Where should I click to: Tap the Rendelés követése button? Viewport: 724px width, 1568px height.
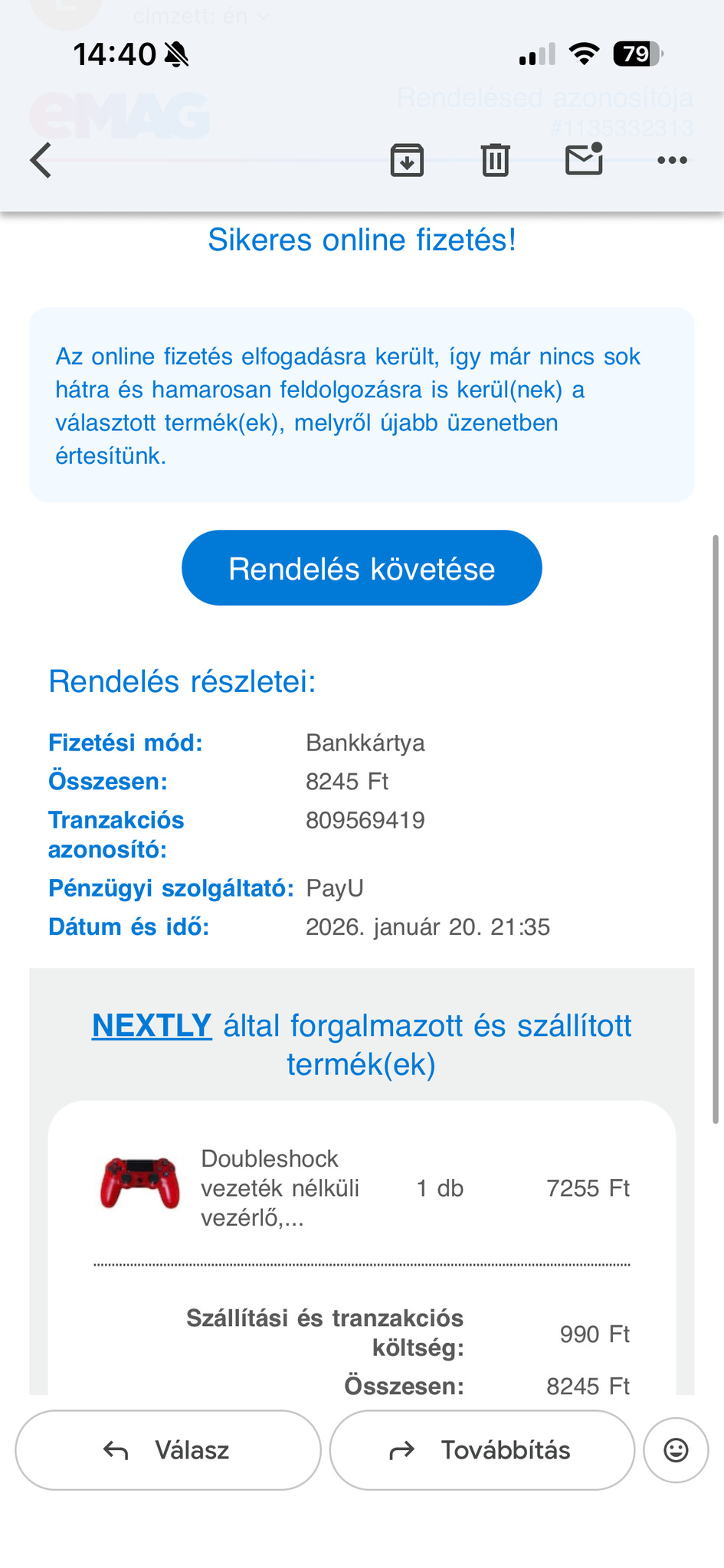click(x=362, y=568)
